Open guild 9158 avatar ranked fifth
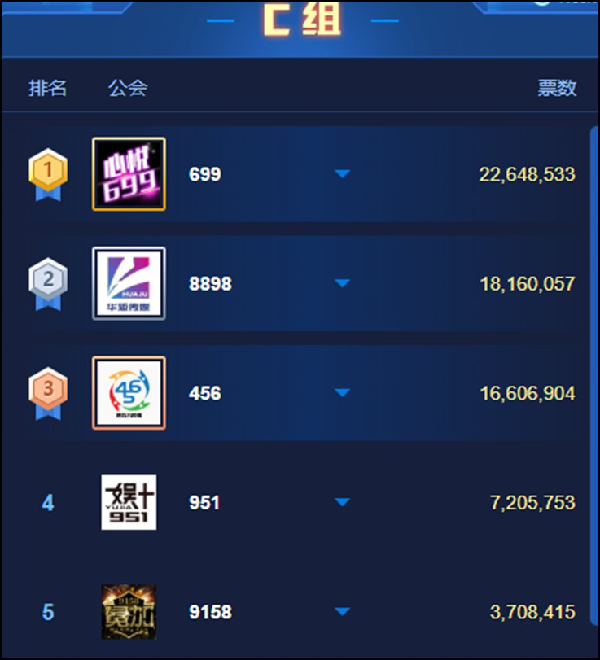 tap(129, 611)
